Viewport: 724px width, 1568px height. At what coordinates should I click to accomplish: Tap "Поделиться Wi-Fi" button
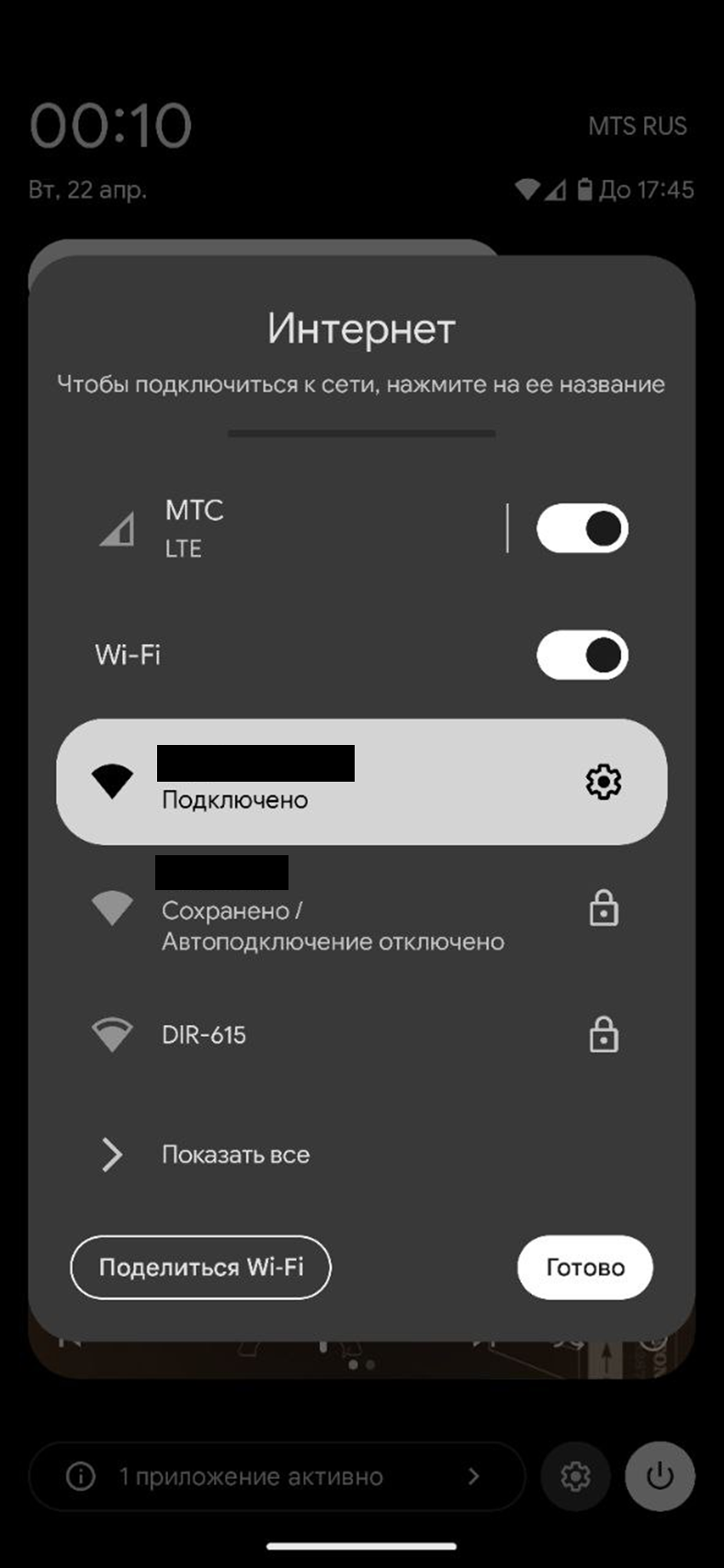coord(200,1268)
